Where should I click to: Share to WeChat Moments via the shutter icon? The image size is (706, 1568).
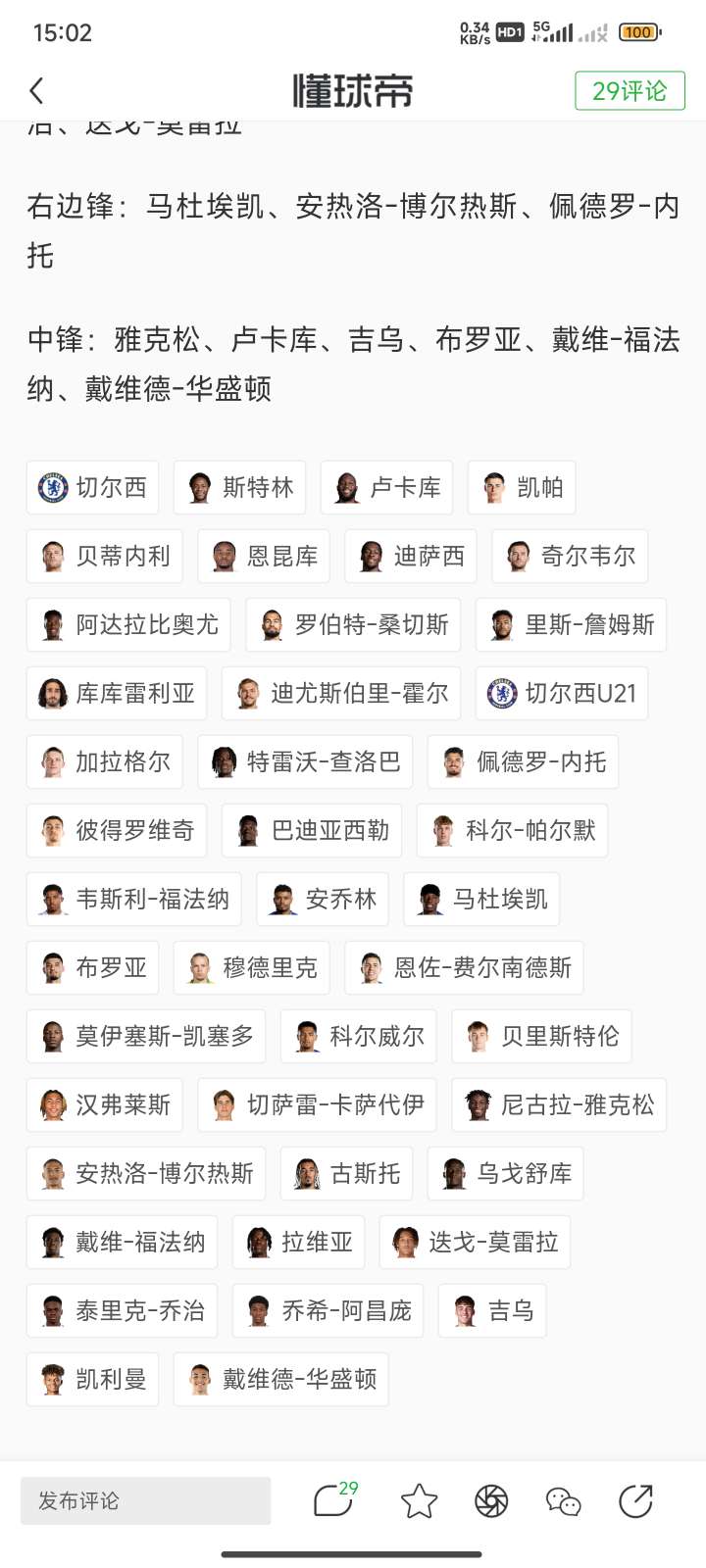pos(491,1500)
